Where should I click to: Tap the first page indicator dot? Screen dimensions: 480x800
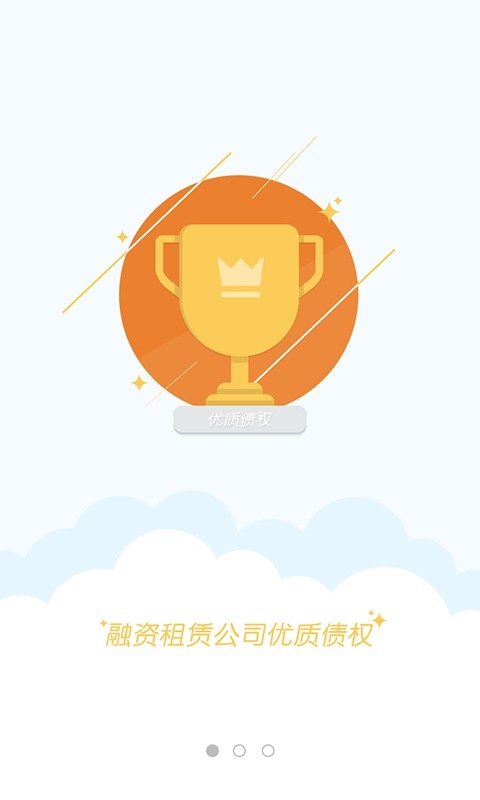coord(212,751)
